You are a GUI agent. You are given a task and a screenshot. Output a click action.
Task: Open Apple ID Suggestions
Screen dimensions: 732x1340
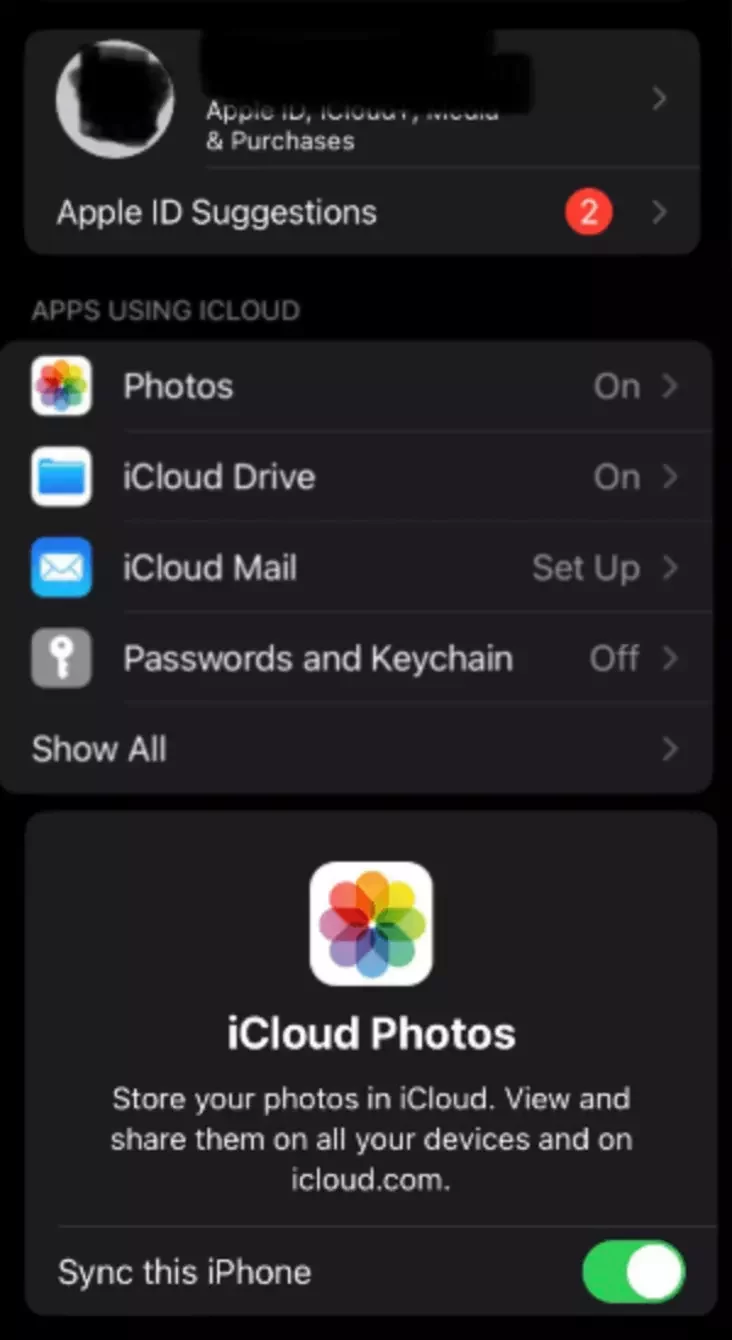coord(362,212)
